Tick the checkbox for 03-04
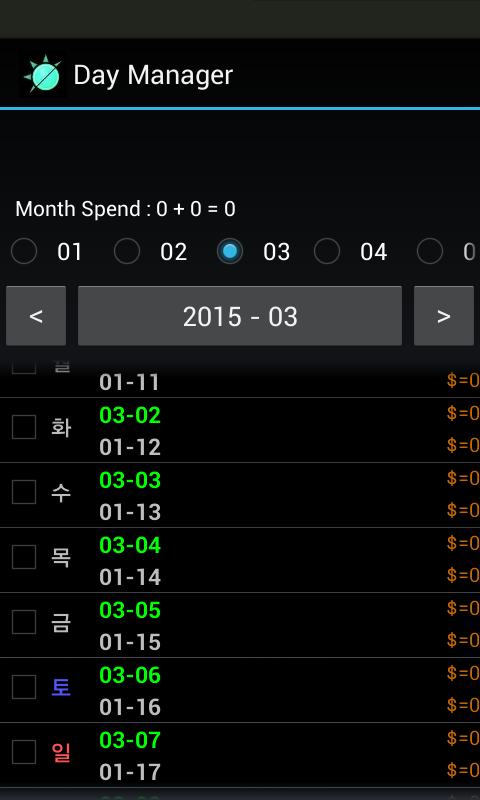 tap(24, 557)
